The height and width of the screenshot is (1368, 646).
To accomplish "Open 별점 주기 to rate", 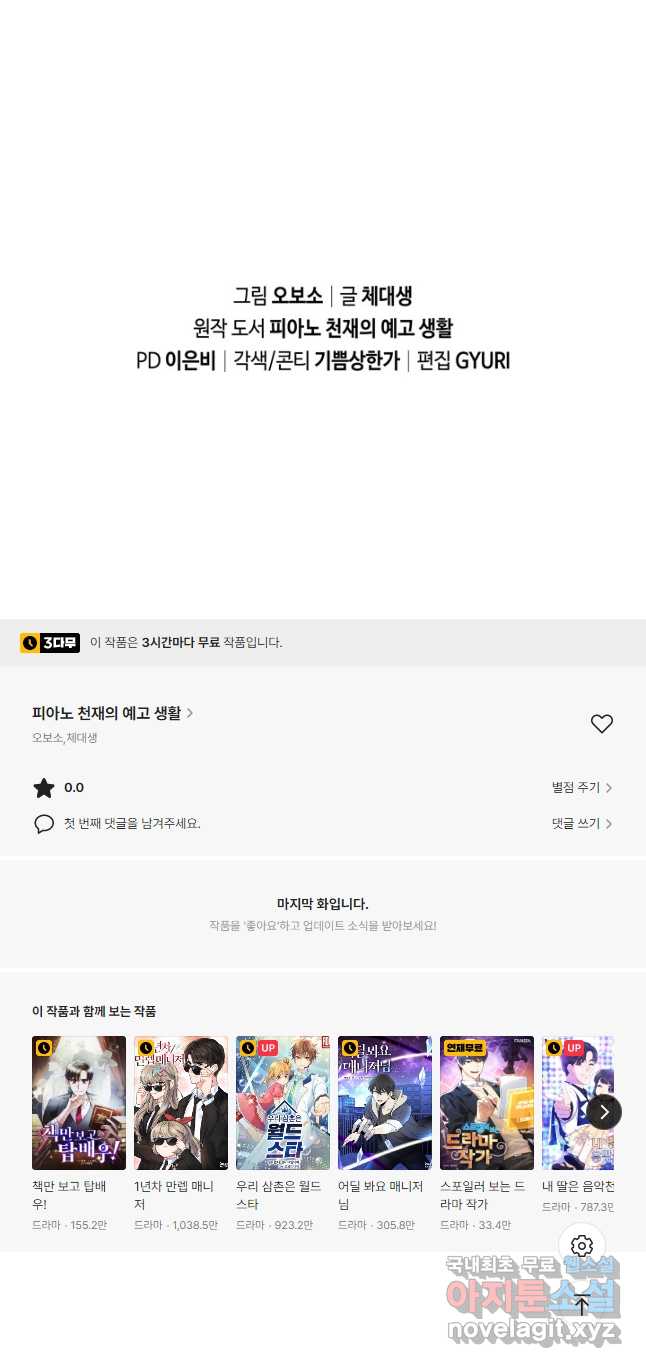I will tap(581, 788).
